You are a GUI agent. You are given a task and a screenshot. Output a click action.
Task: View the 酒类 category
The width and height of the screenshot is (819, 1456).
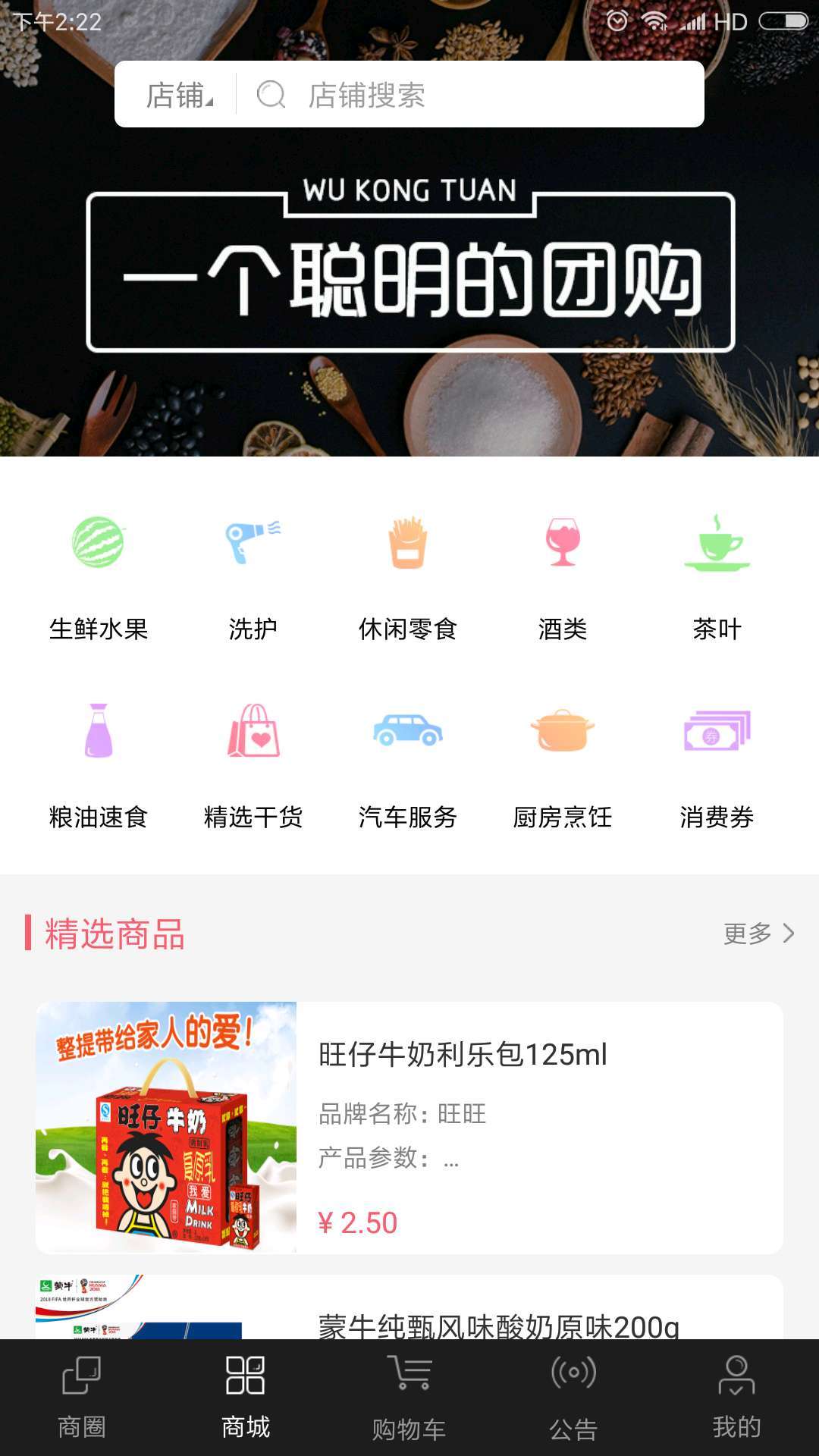tap(562, 576)
